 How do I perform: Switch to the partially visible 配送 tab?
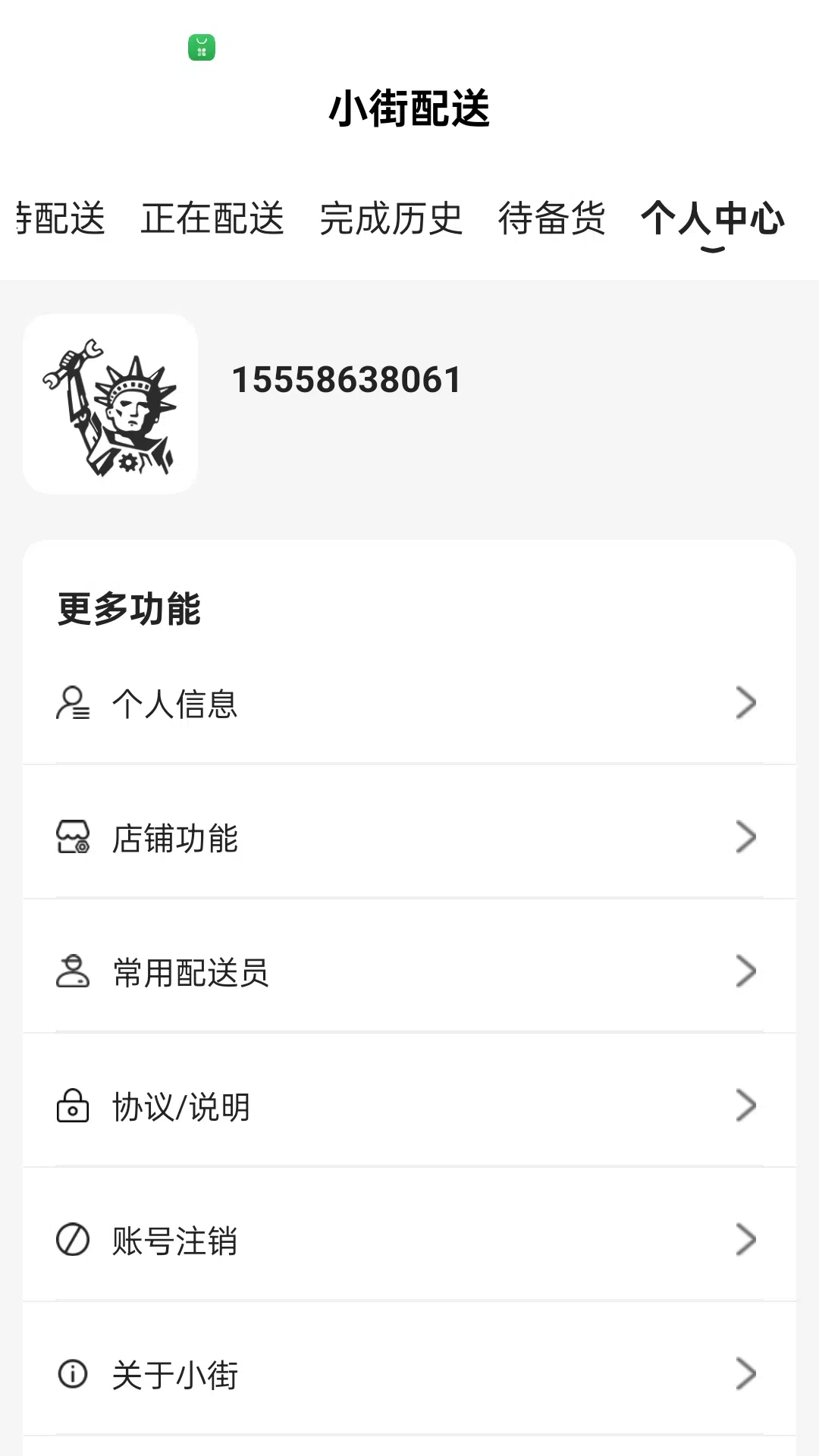click(x=61, y=219)
